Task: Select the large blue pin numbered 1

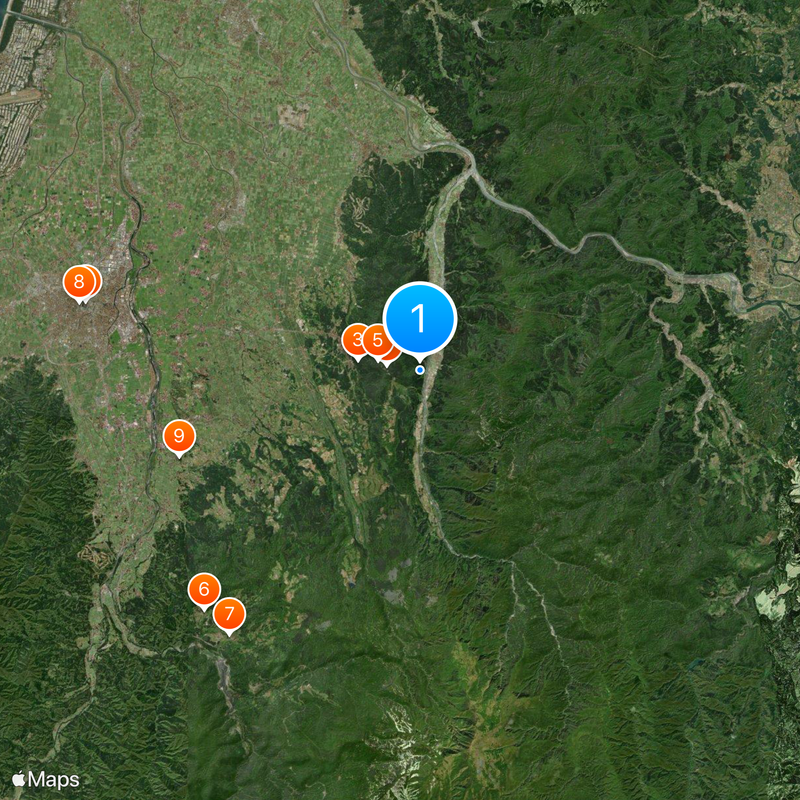Action: click(420, 318)
